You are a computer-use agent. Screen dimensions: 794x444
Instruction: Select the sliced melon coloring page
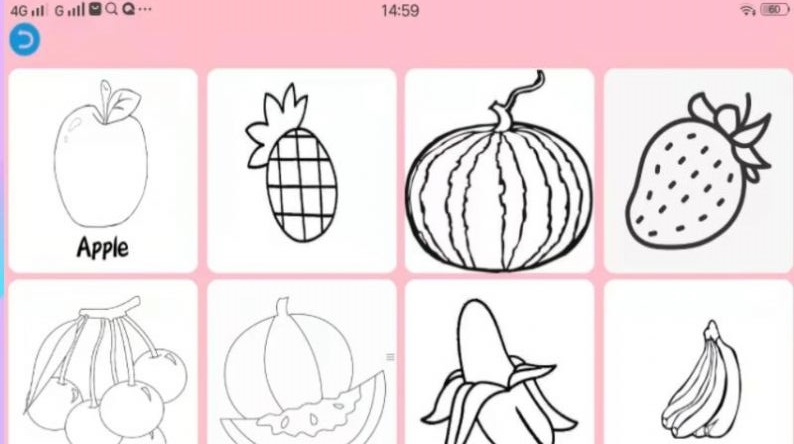pos(301,365)
